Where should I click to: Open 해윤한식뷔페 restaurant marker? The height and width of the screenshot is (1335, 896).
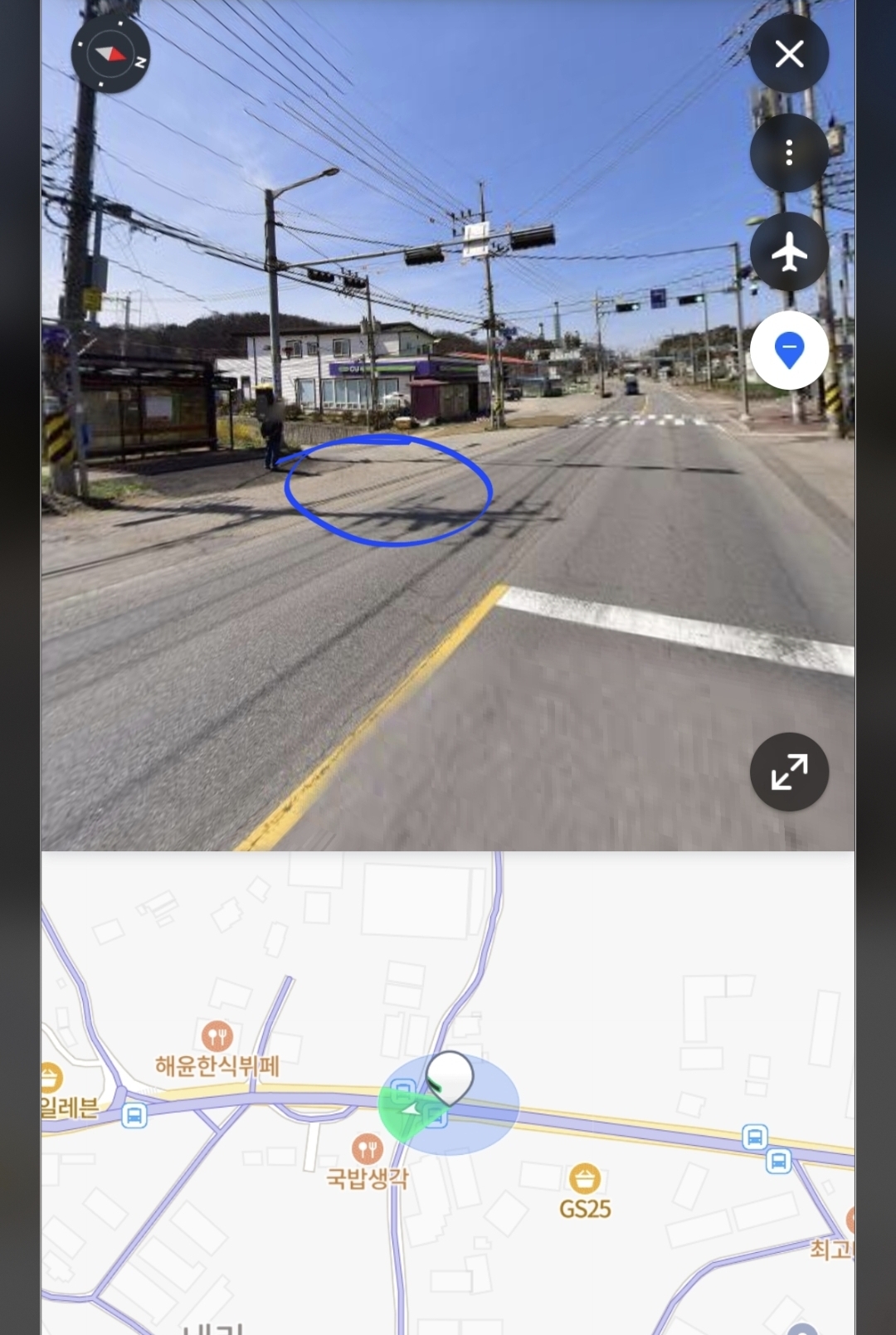point(217,1036)
